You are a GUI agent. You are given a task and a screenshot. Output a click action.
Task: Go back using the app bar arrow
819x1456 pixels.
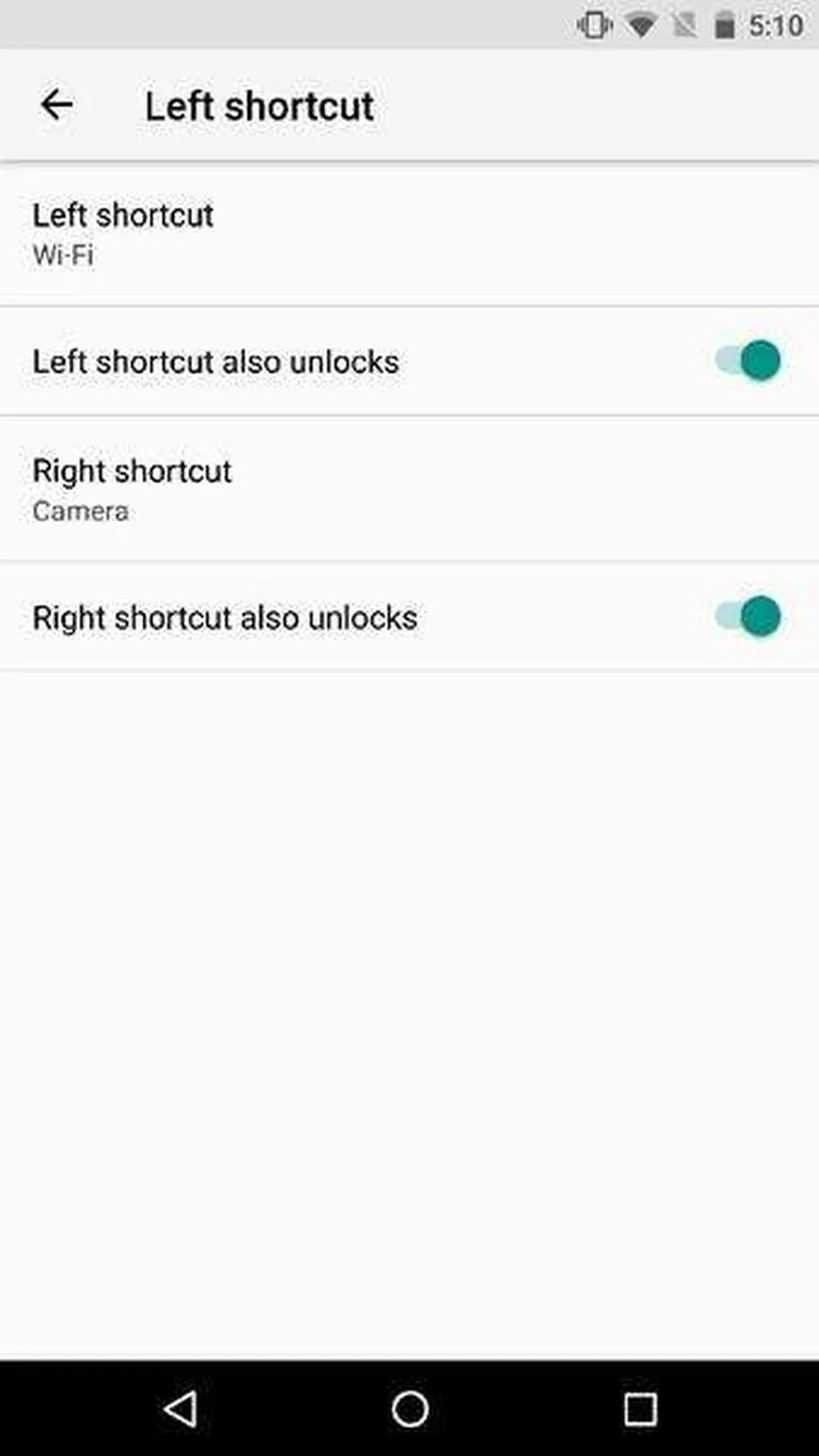[57, 105]
